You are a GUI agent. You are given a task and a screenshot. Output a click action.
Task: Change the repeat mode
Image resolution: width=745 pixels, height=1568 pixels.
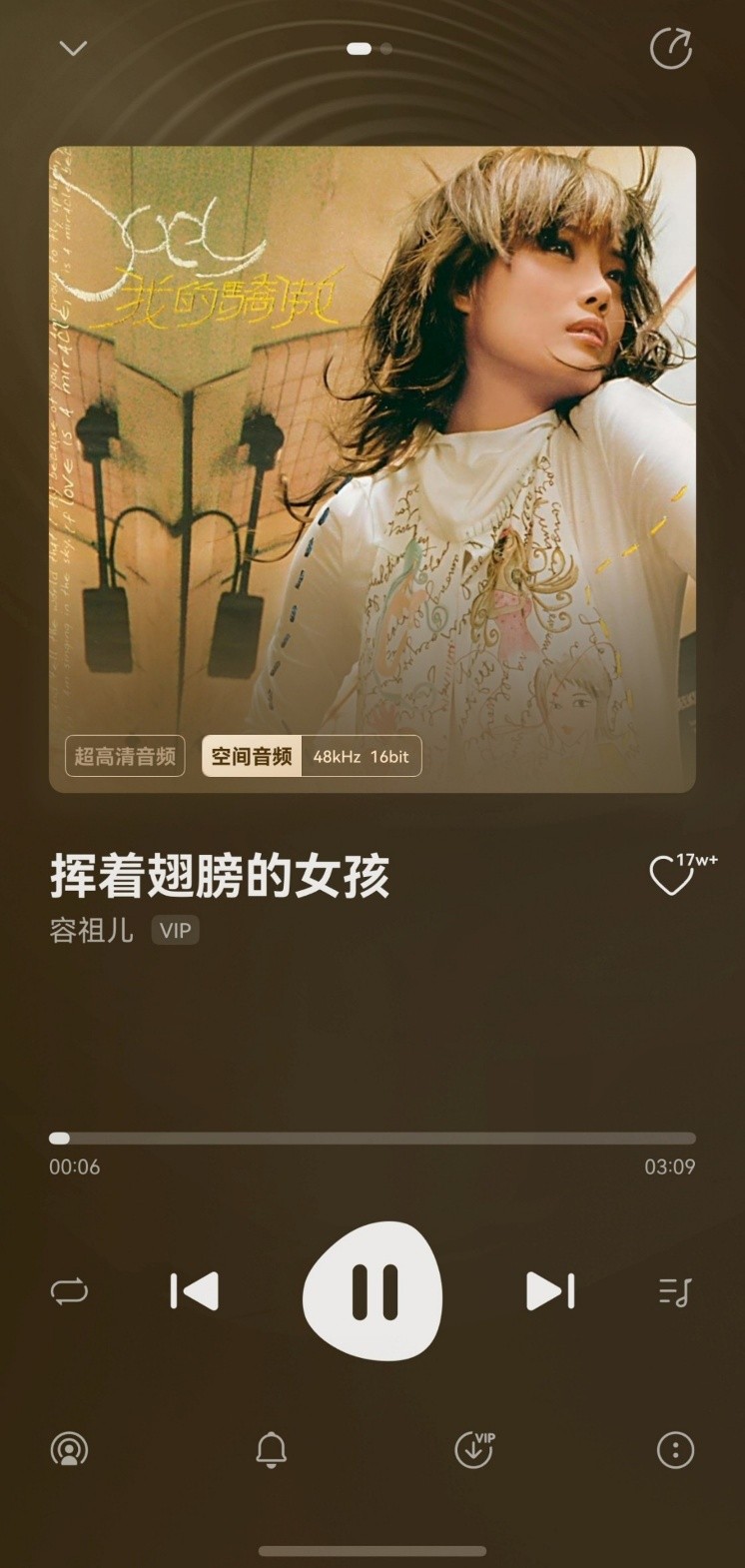click(69, 1291)
